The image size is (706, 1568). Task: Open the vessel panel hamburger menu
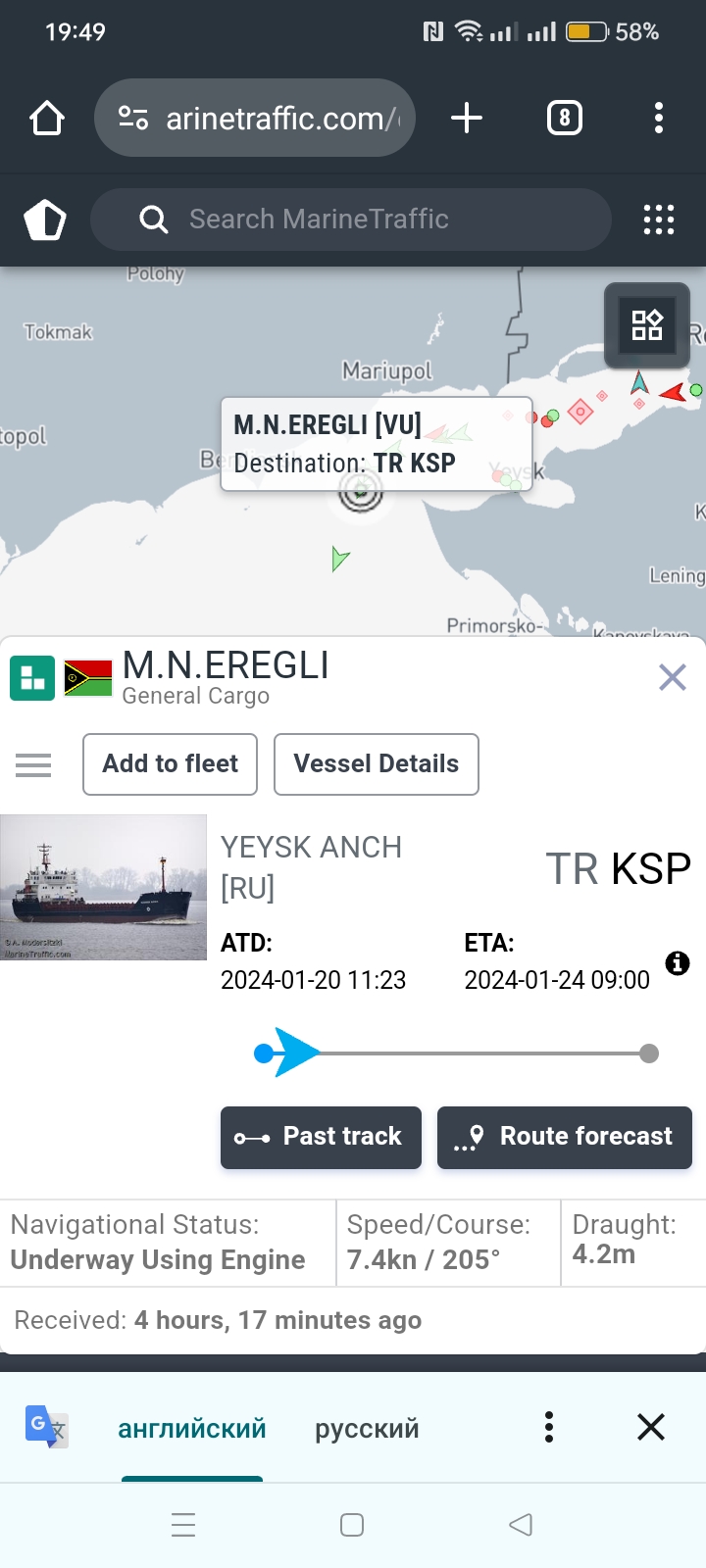33,764
